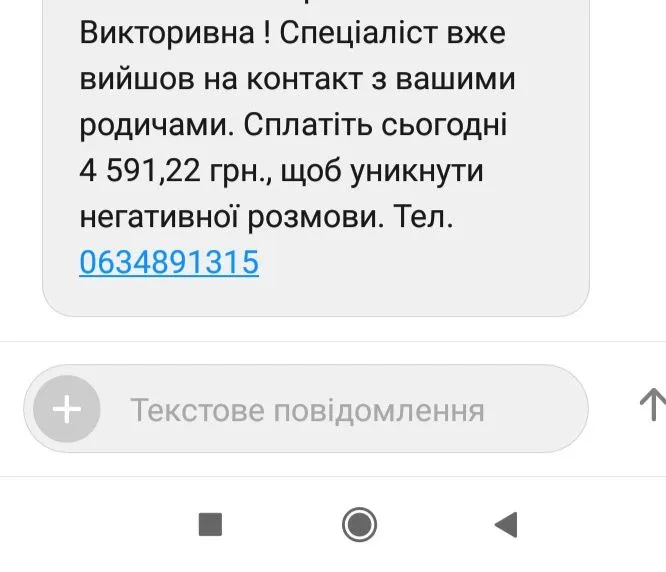Call the linked number 0634891315

tap(168, 262)
